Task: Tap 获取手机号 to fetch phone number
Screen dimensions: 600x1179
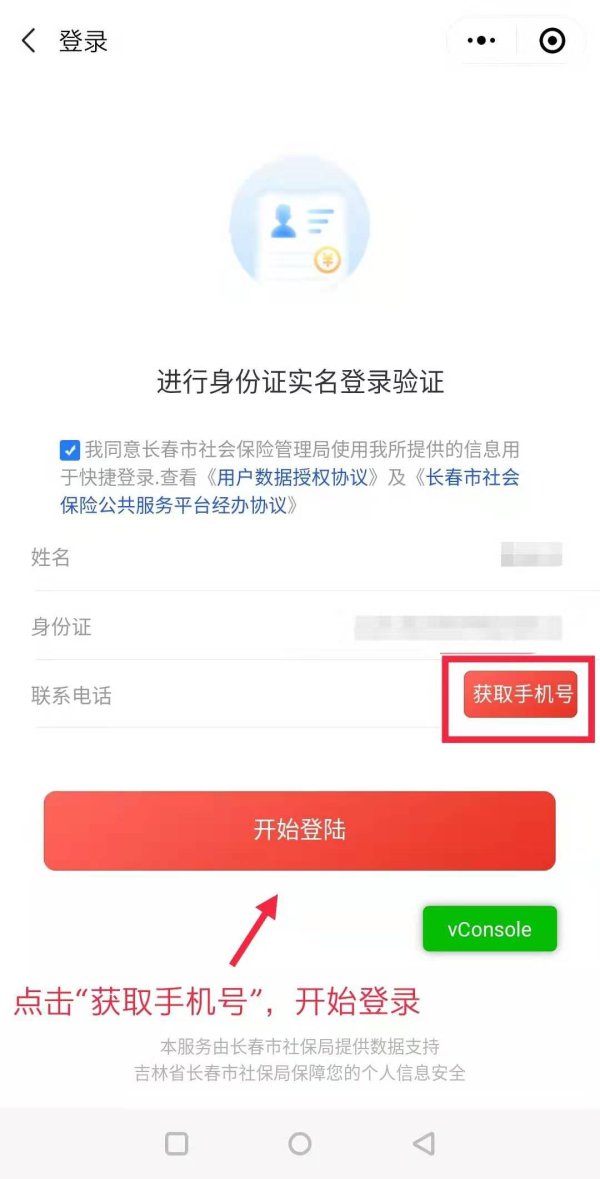Action: (x=520, y=694)
